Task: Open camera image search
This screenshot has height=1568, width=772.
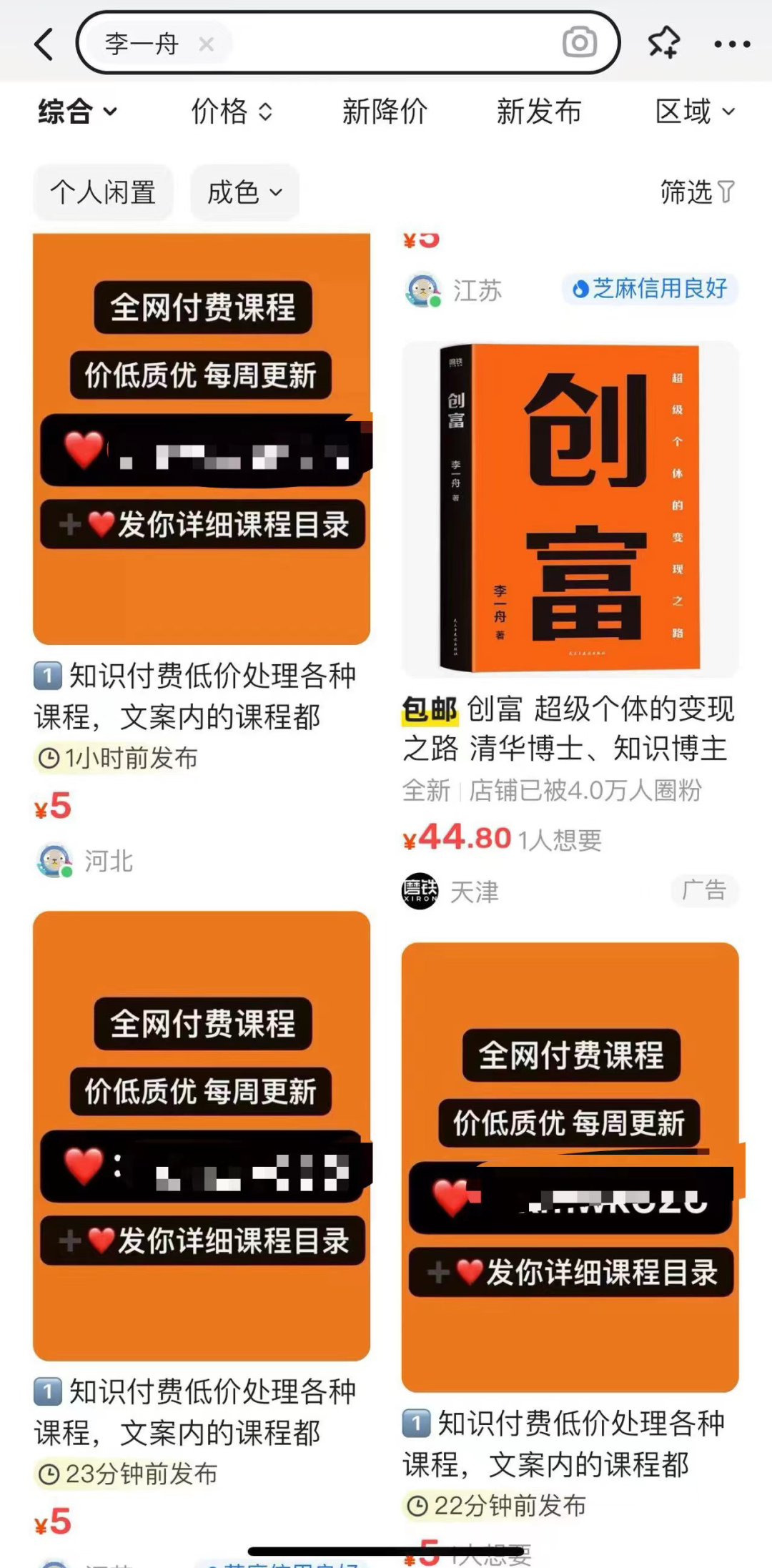Action: [x=579, y=43]
